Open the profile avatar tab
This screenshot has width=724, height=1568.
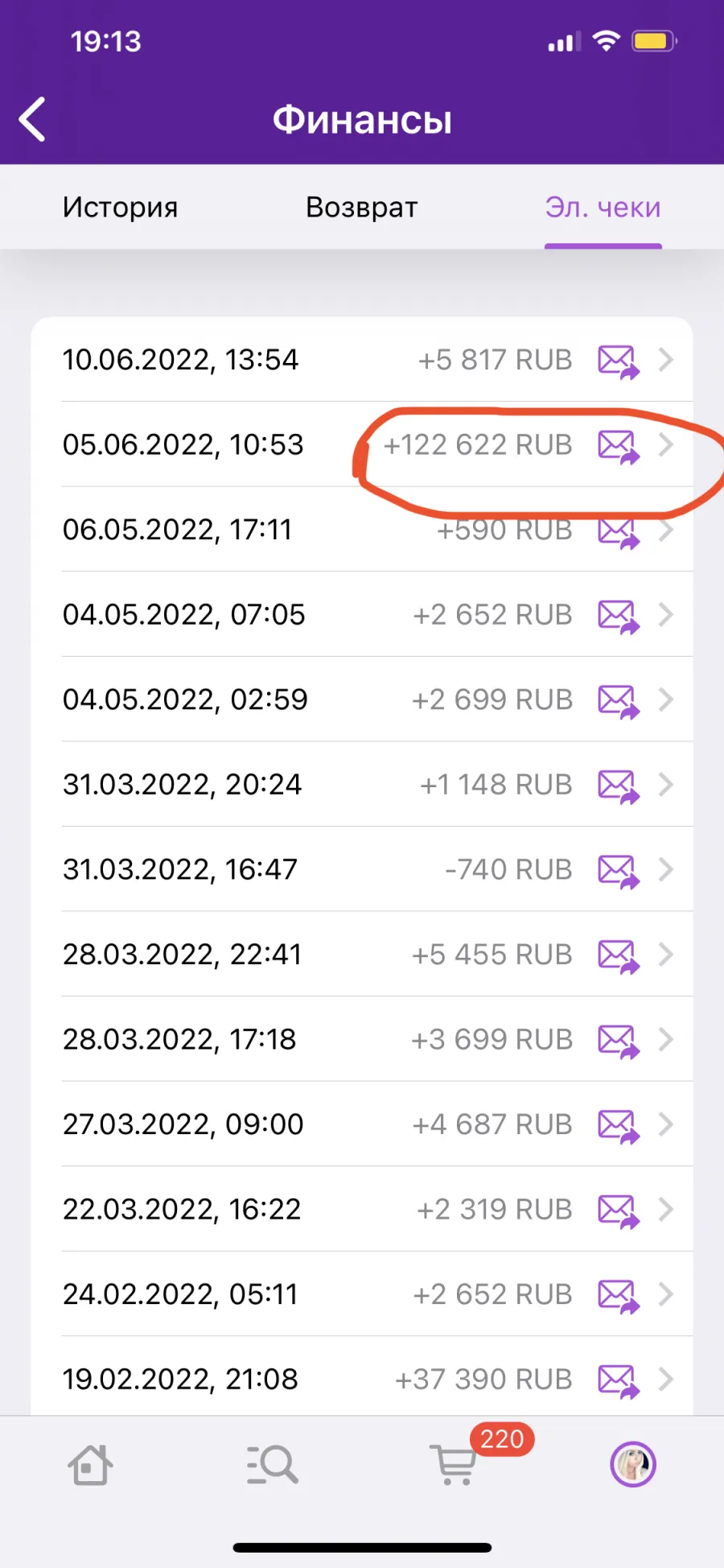tap(633, 1464)
